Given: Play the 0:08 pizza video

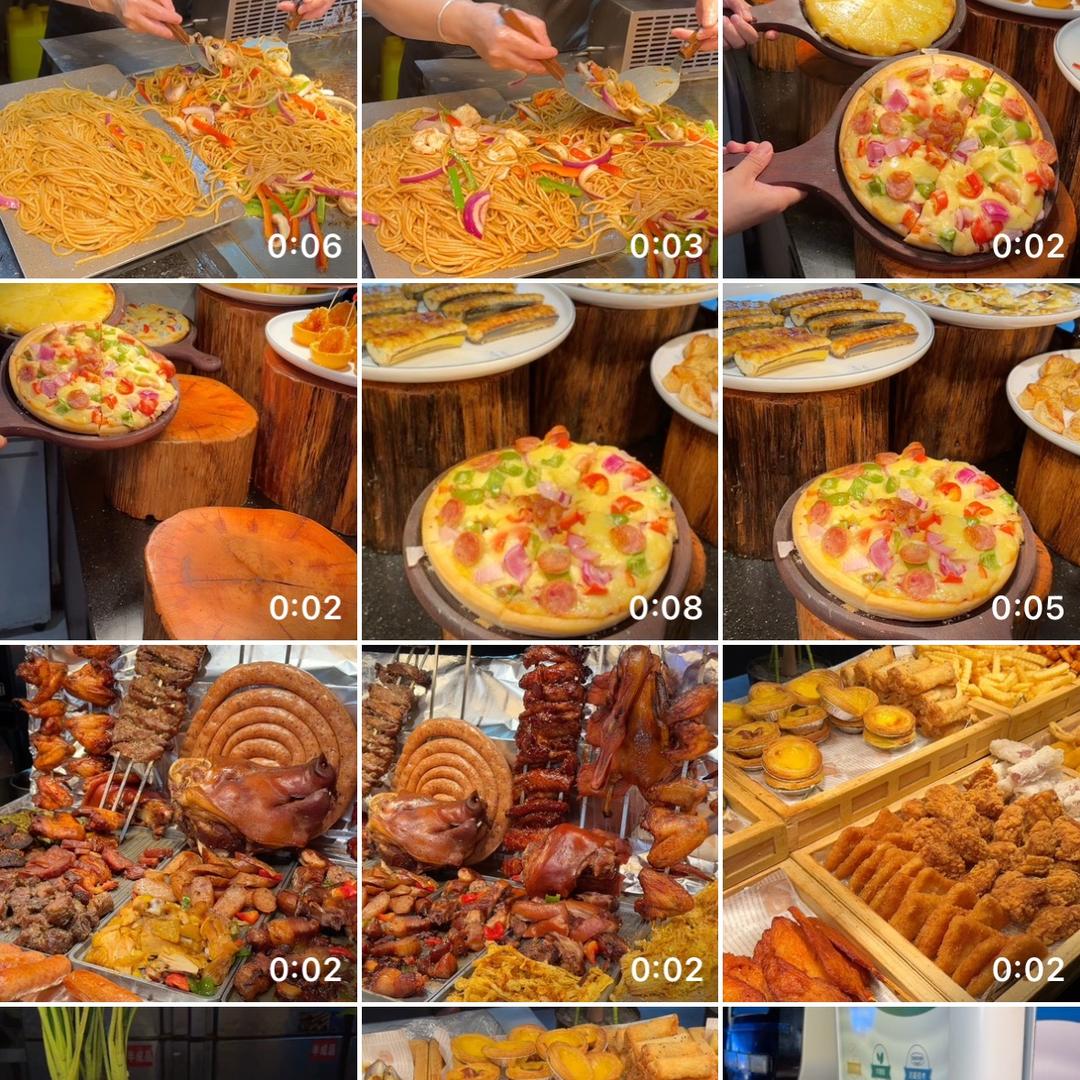Looking at the screenshot, I should pos(540,462).
